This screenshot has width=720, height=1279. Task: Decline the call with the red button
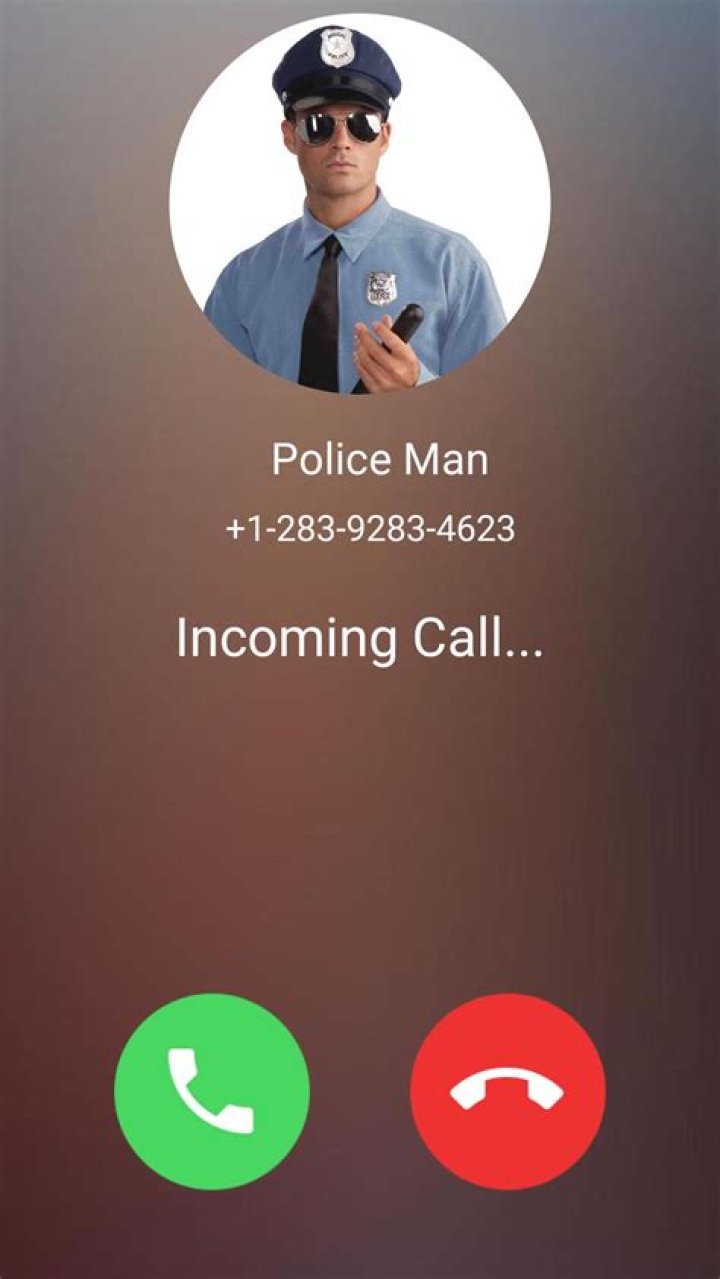(x=507, y=1091)
